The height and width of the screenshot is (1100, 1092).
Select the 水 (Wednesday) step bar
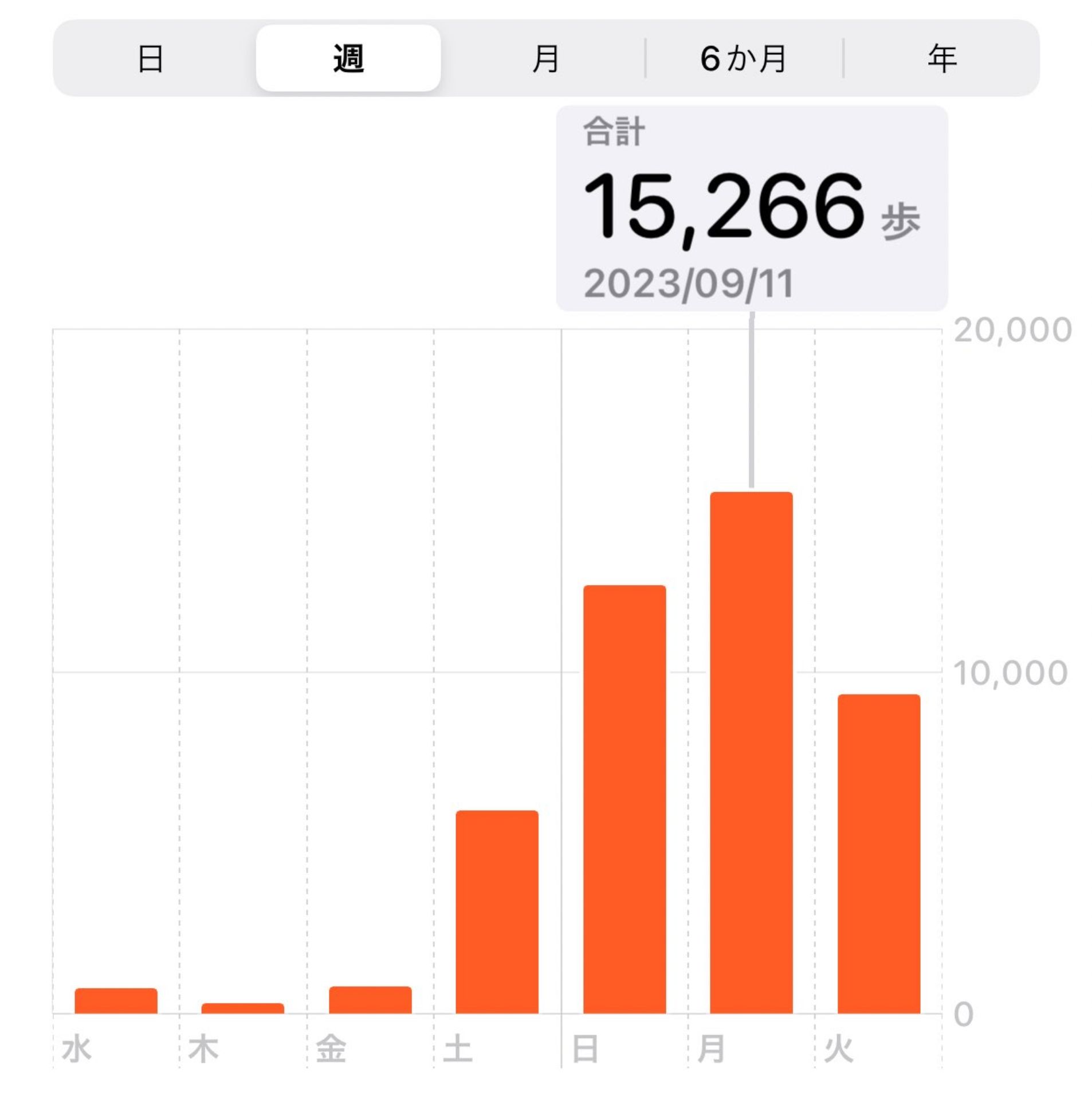point(116,1001)
